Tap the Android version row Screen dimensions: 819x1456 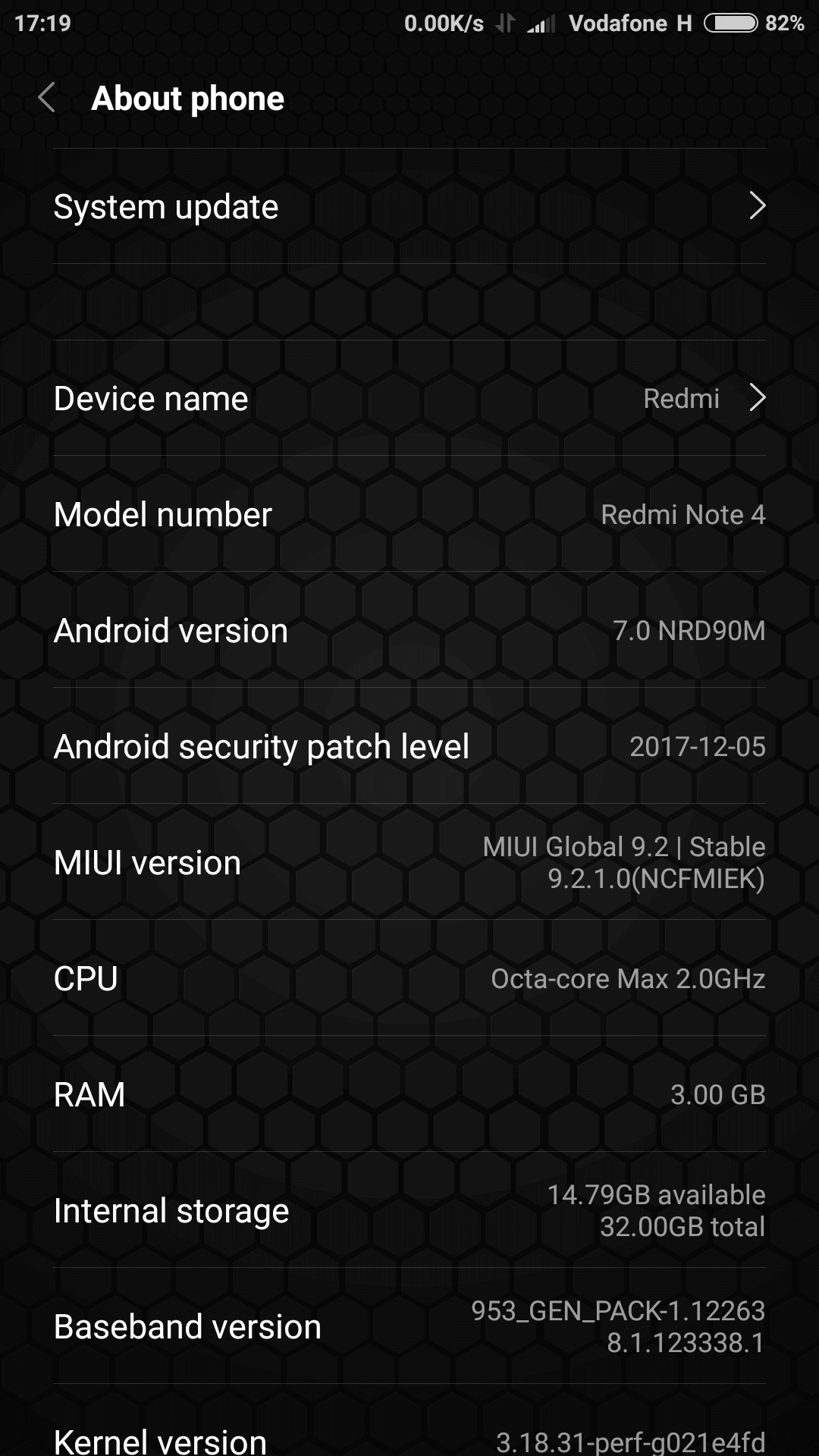(409, 630)
